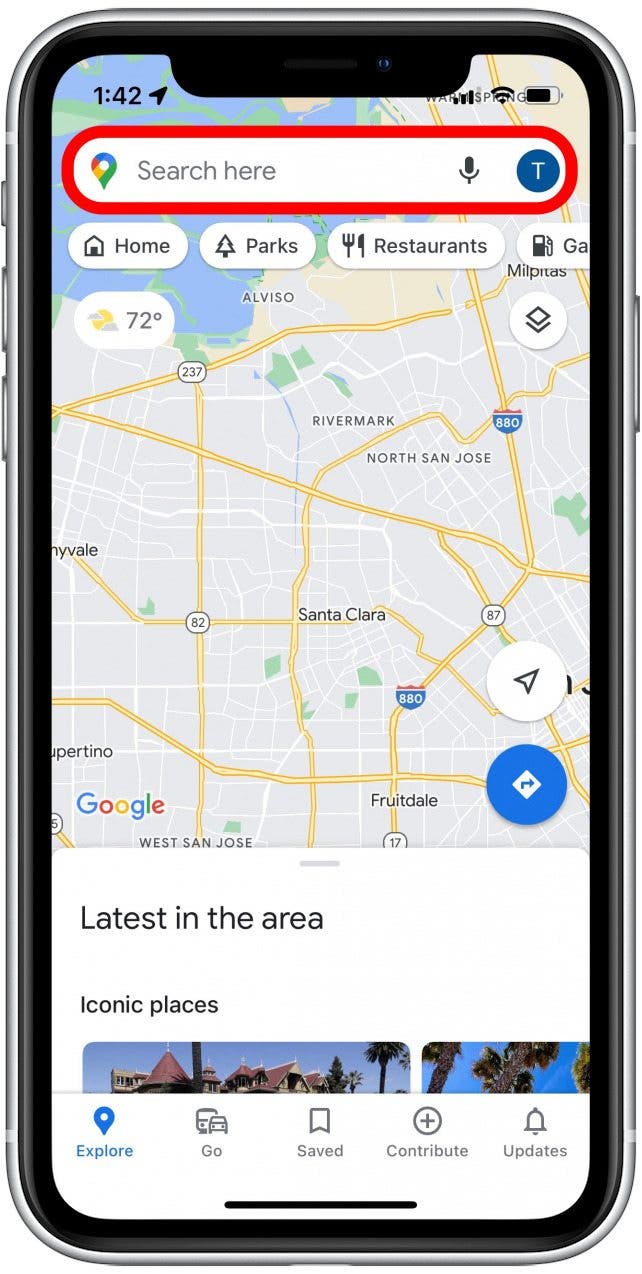Open the Contribute tab
Screen dimensions: 642x1274
pyautogui.click(x=427, y=1133)
